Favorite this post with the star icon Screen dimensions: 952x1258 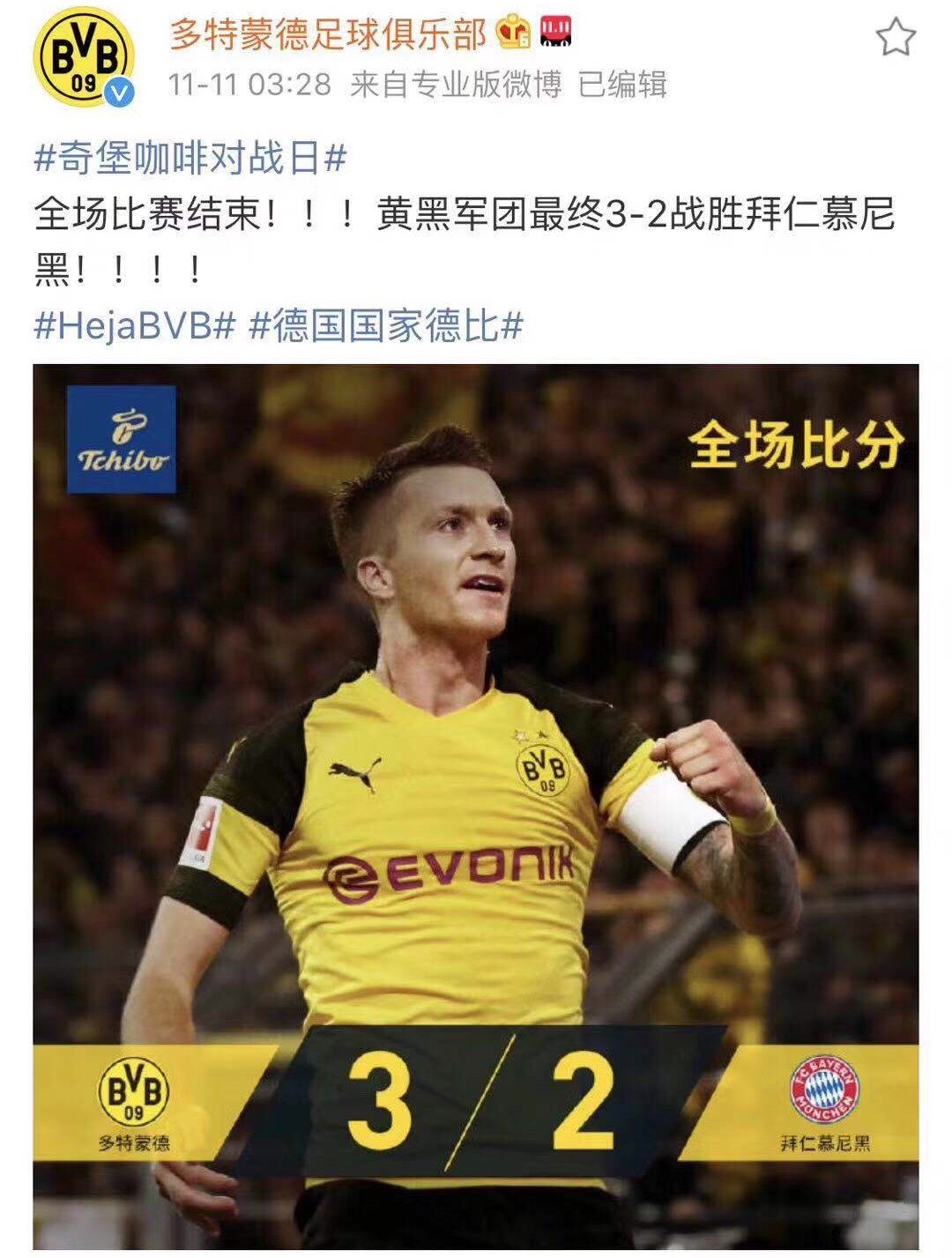coord(895,38)
